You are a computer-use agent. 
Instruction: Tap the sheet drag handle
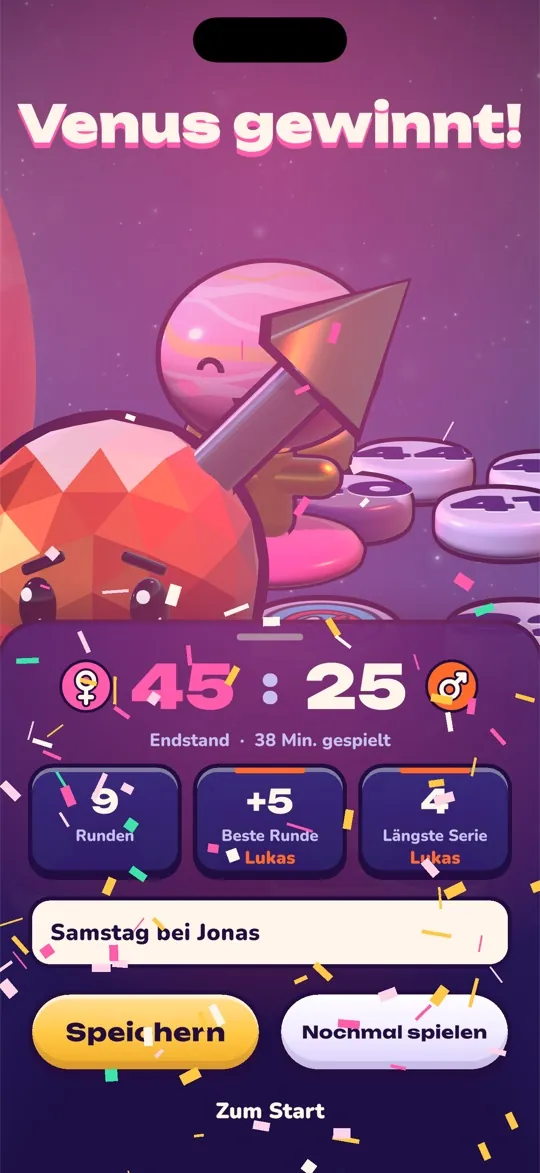270,637
